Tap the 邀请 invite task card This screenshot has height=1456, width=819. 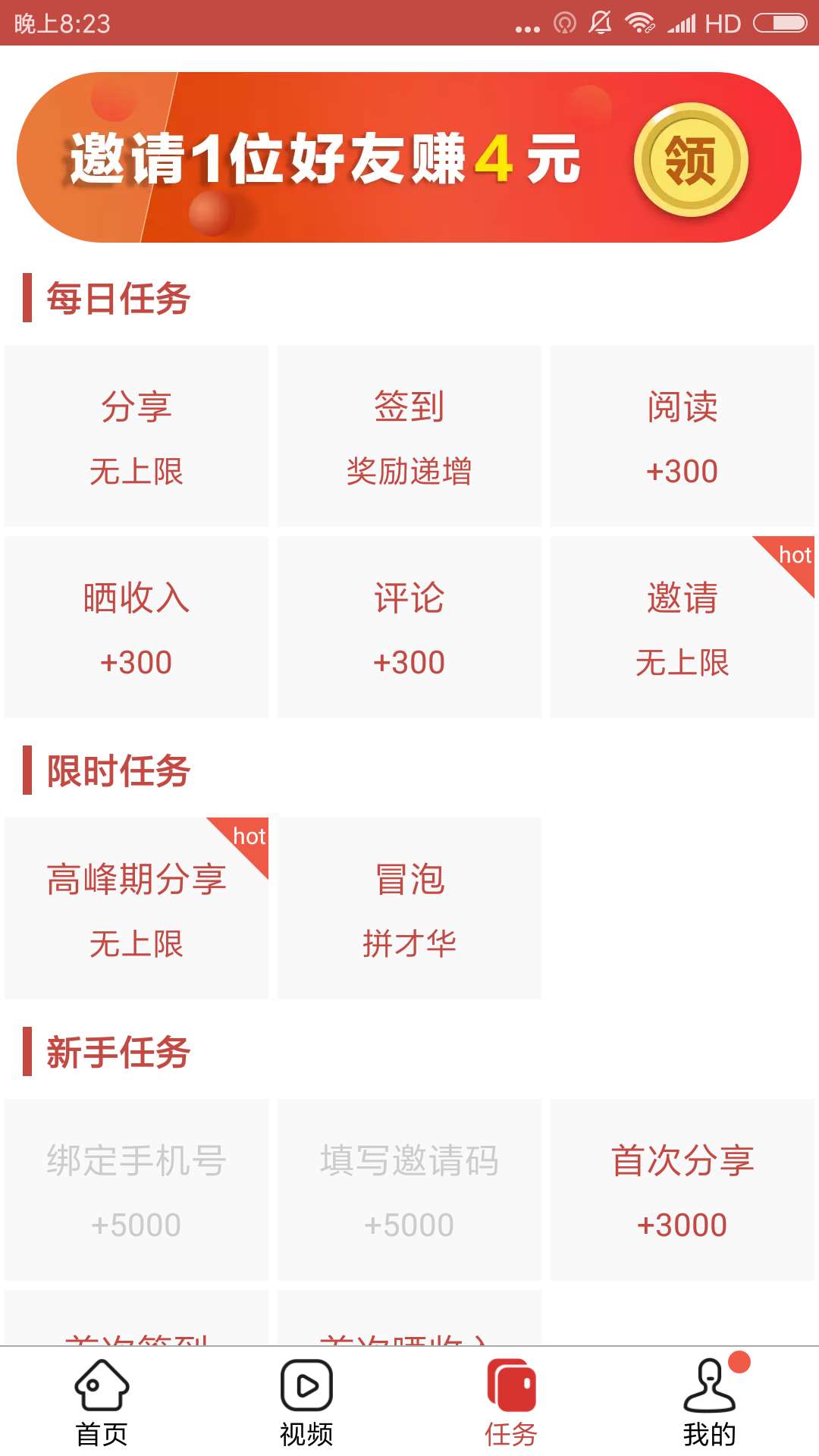pyautogui.click(x=682, y=627)
